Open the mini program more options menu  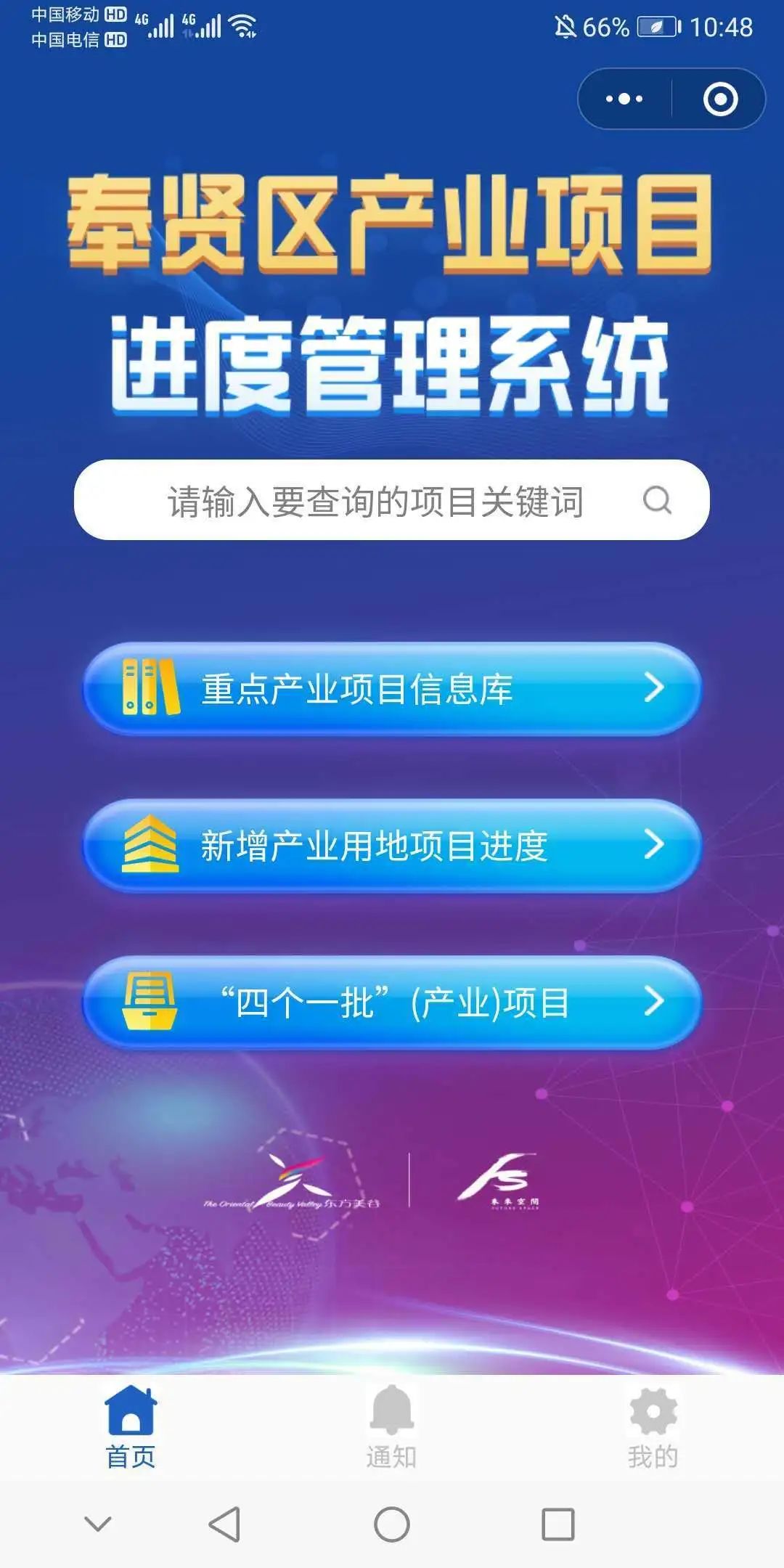point(624,99)
